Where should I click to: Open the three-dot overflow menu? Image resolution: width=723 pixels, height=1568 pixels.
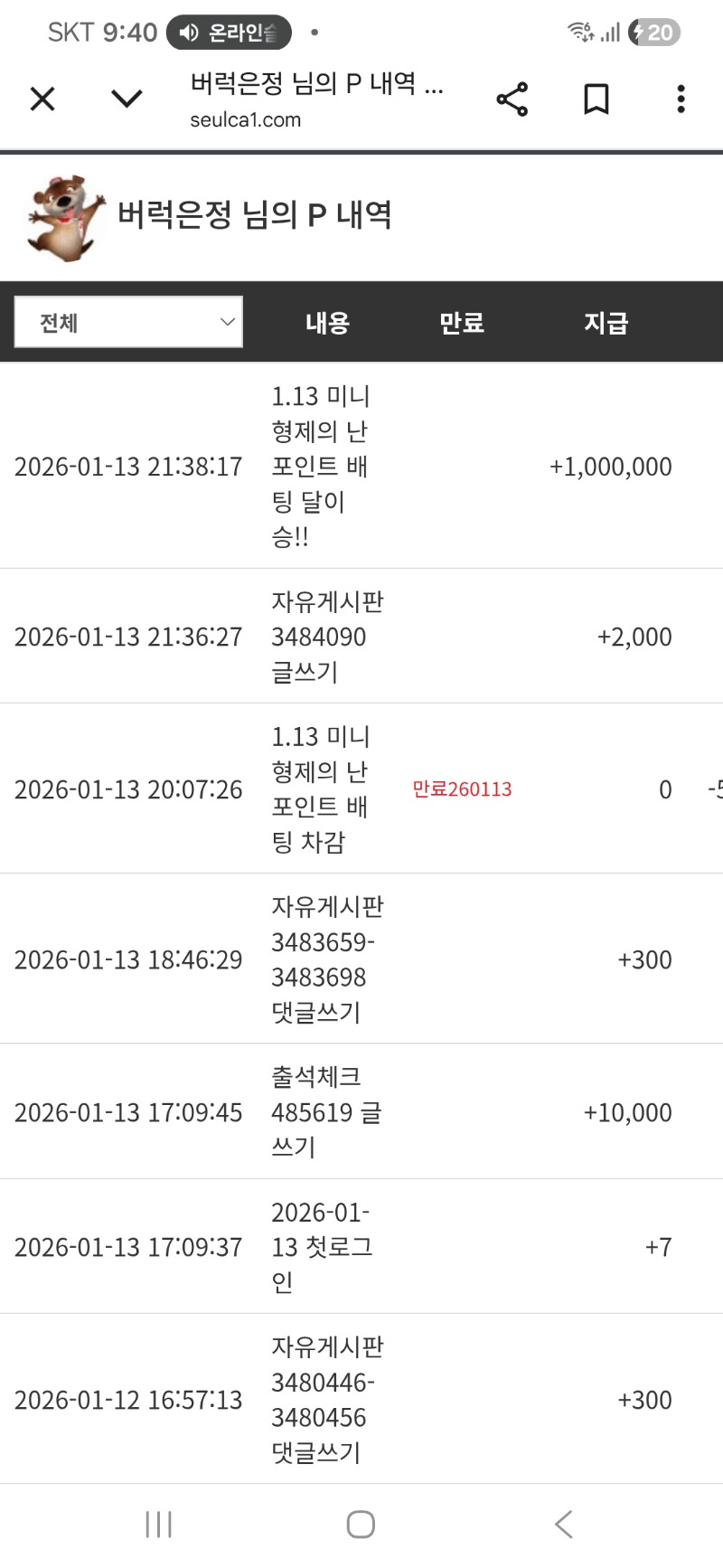pyautogui.click(x=681, y=99)
